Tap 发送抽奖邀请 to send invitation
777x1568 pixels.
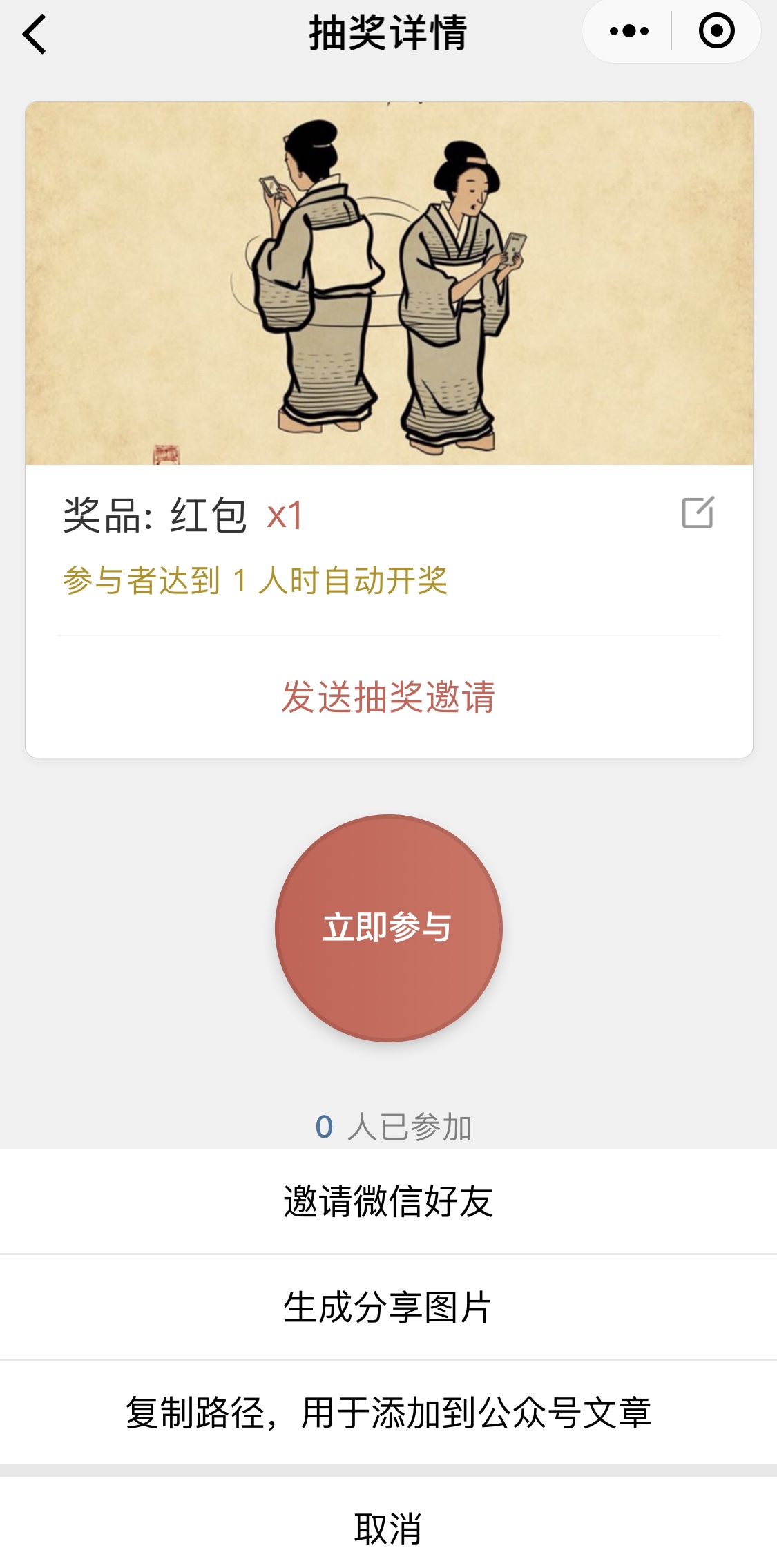389,696
